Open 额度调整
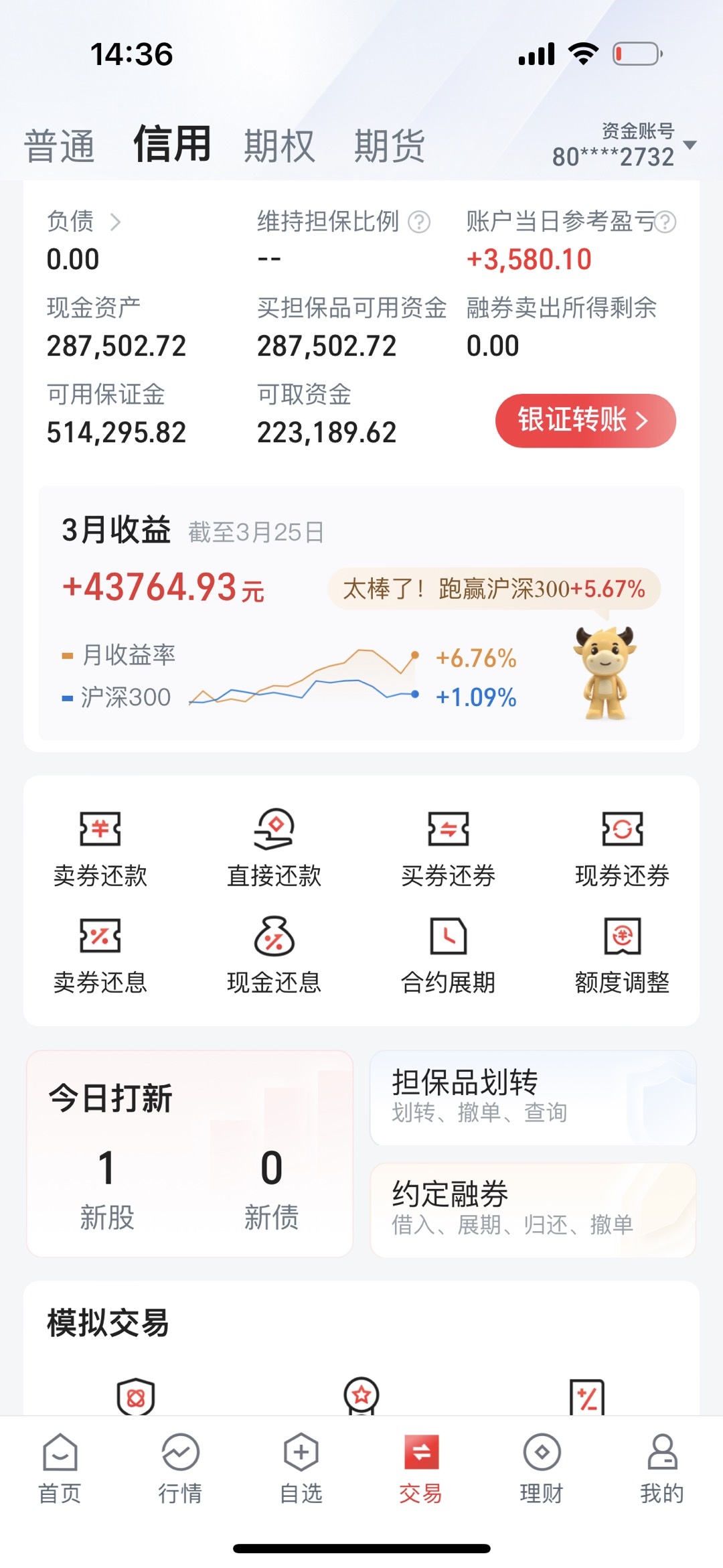 click(622, 954)
